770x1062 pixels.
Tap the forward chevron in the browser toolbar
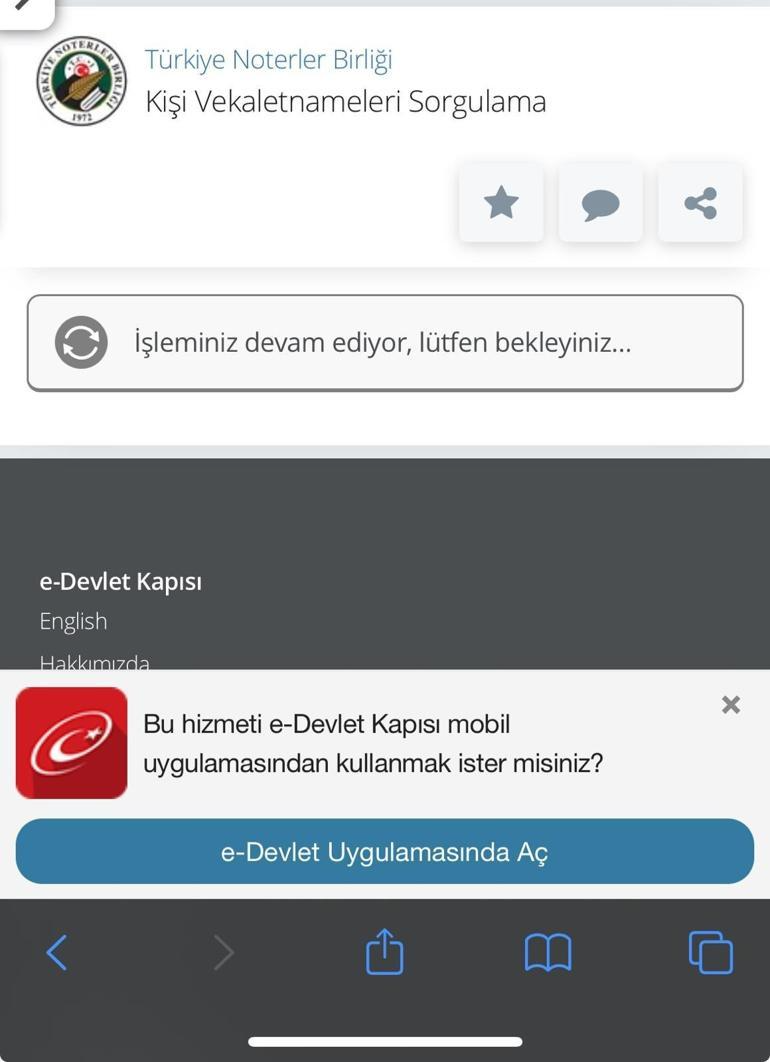221,952
